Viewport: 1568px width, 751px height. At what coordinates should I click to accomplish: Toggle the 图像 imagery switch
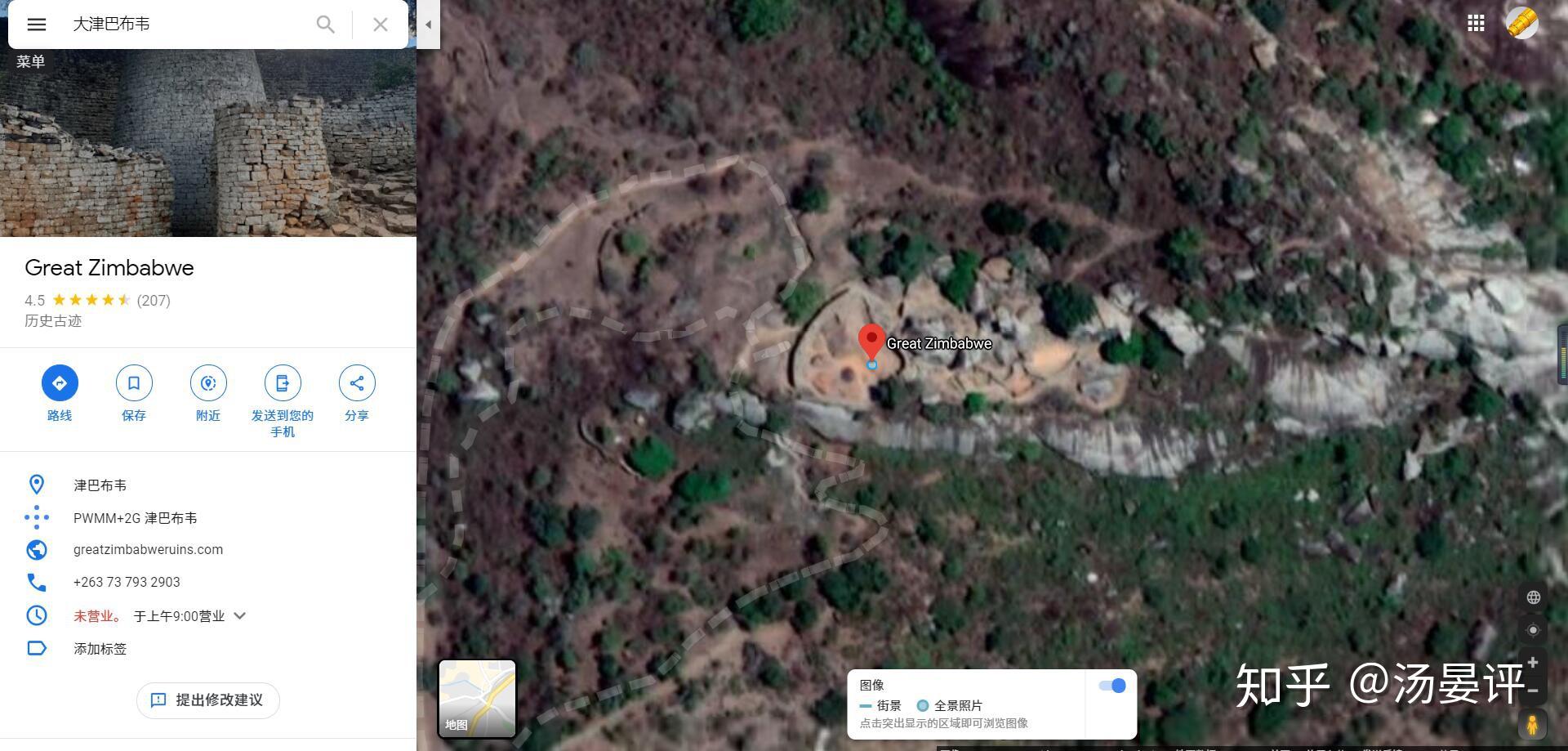coord(1112,686)
